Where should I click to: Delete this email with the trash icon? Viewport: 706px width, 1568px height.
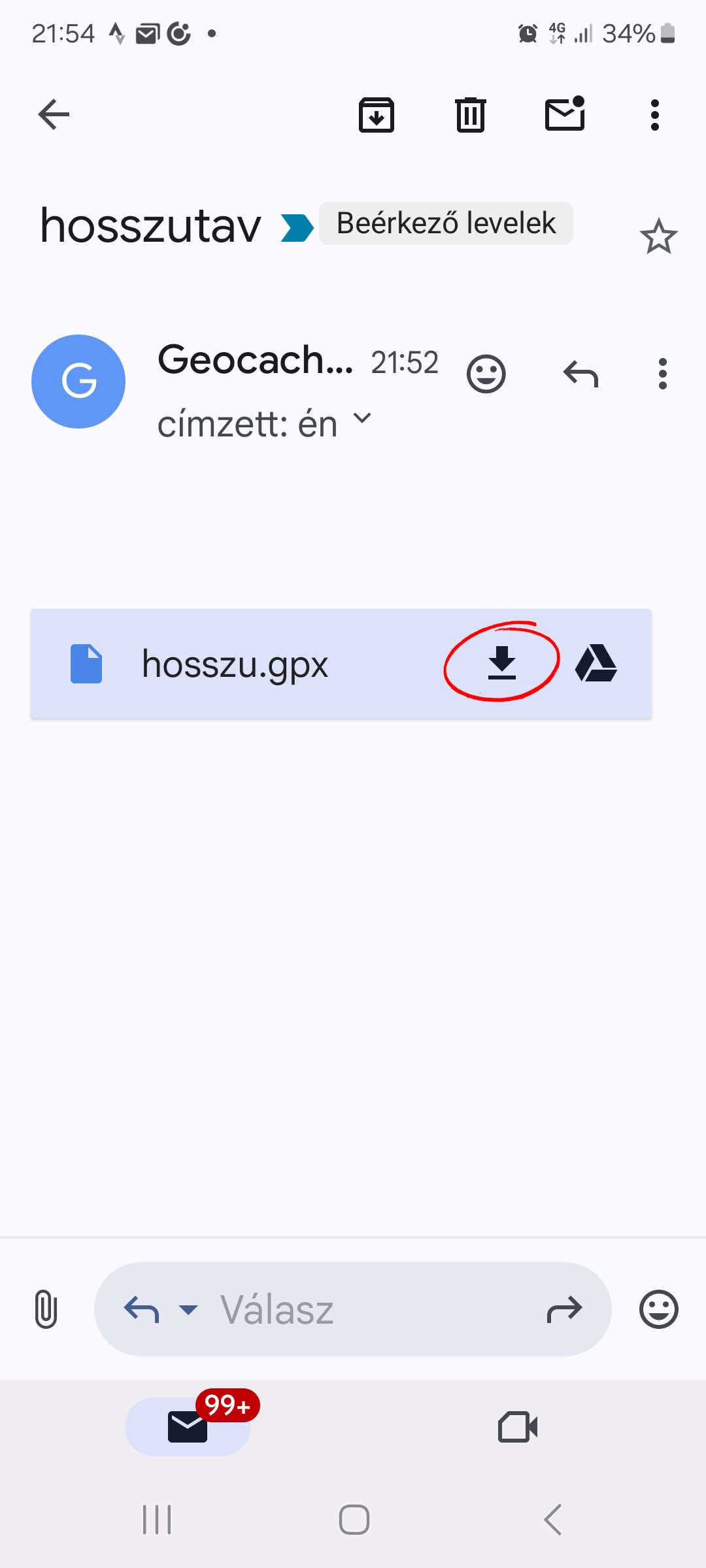click(x=471, y=115)
